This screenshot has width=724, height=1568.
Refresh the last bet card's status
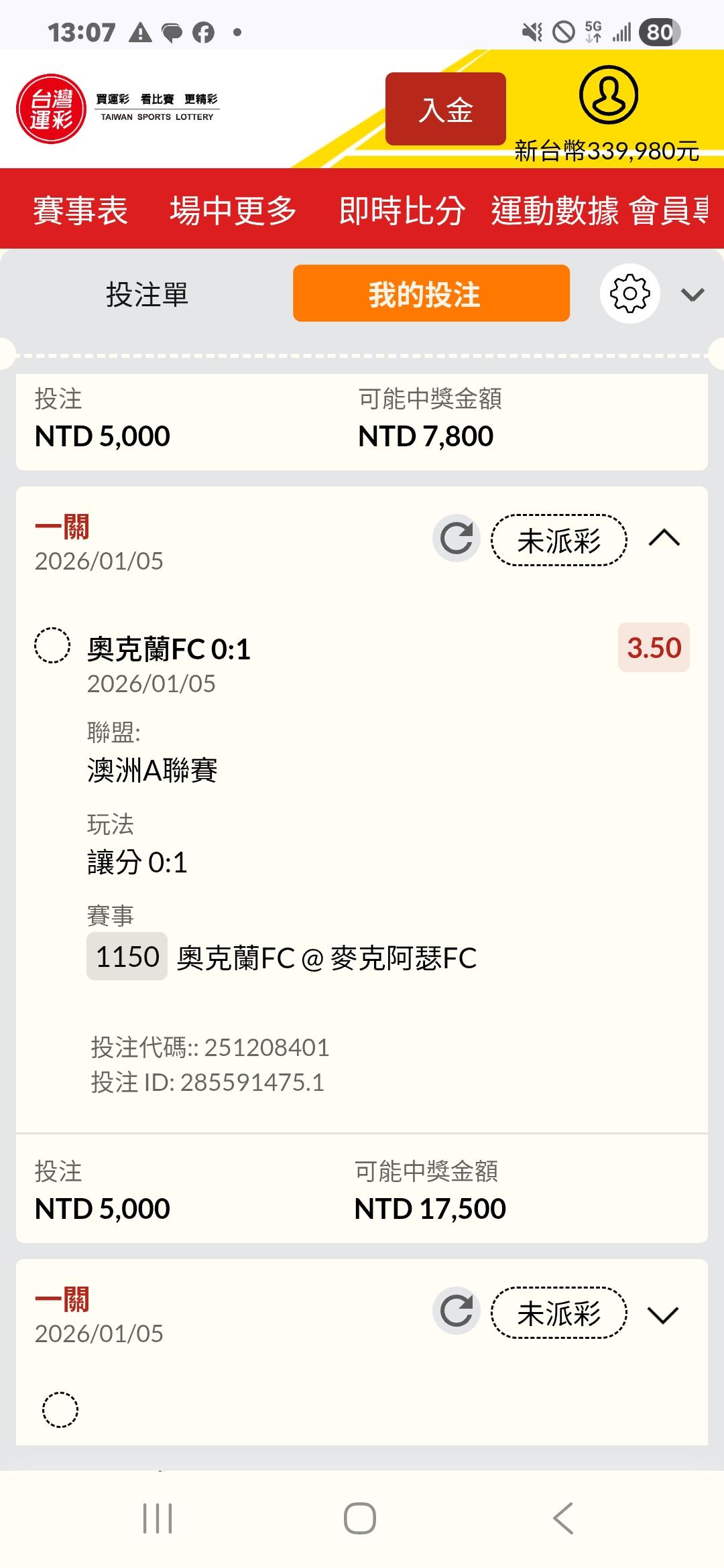point(457,1311)
